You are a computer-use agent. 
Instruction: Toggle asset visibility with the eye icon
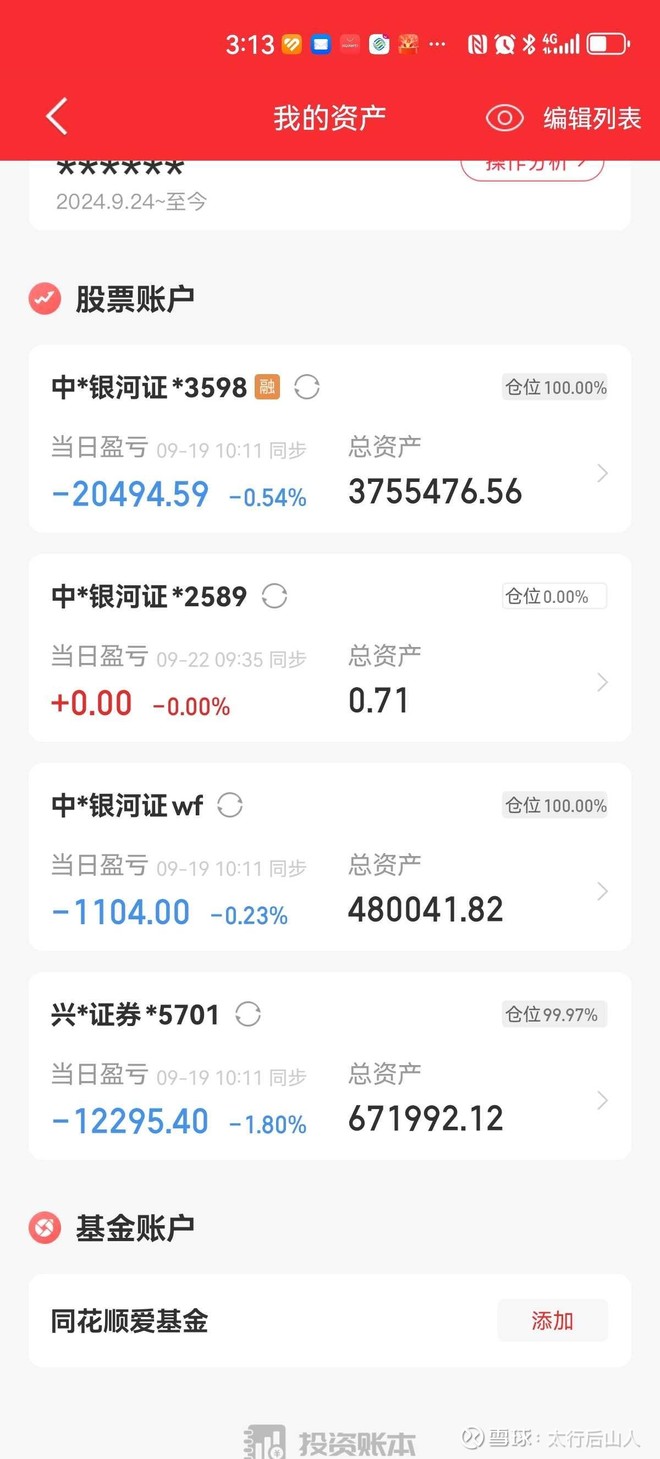(505, 118)
